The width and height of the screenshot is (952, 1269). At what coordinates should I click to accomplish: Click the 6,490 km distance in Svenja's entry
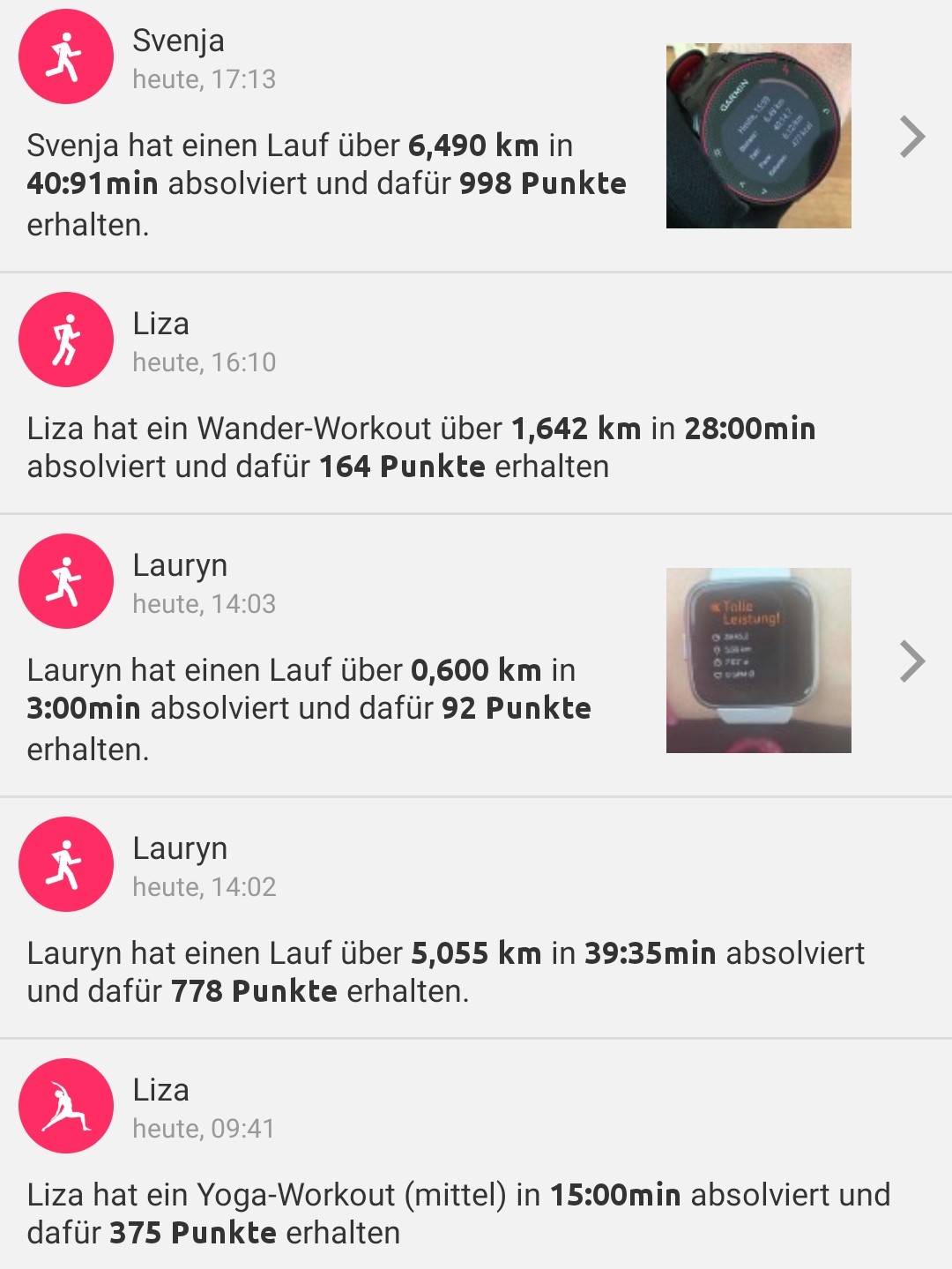click(472, 145)
